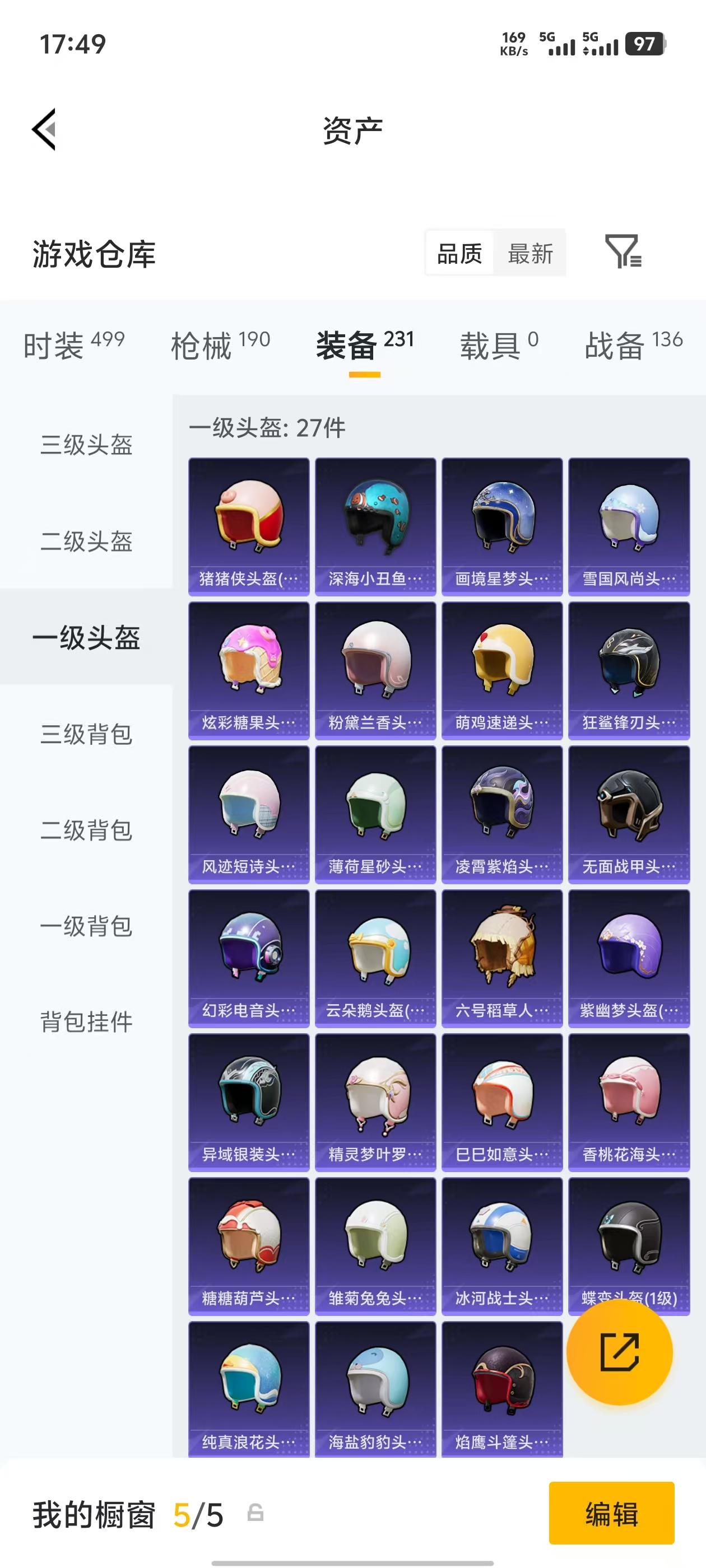
Task: Expand the 背包挂件 category
Action: pyautogui.click(x=86, y=1023)
